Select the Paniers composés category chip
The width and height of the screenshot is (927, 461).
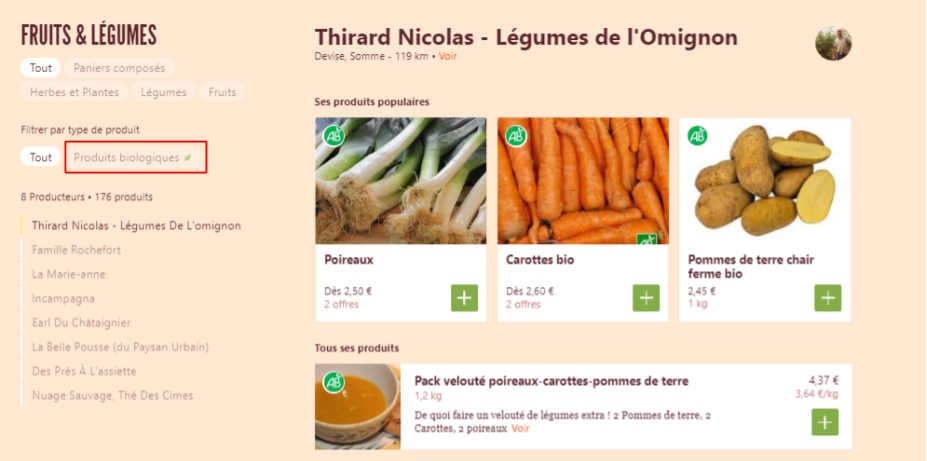(x=119, y=68)
